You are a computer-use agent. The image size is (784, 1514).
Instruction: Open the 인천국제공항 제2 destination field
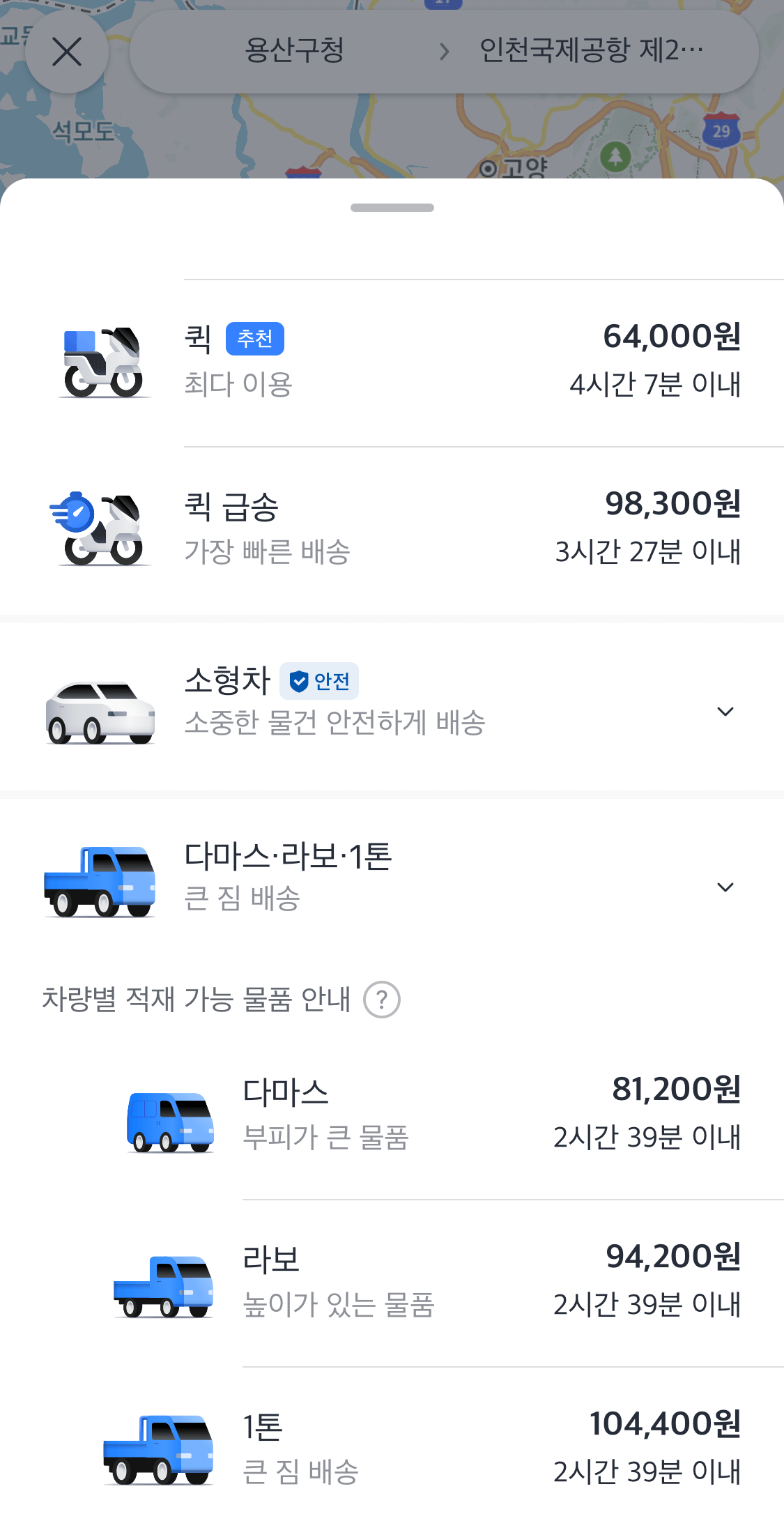pyautogui.click(x=589, y=50)
